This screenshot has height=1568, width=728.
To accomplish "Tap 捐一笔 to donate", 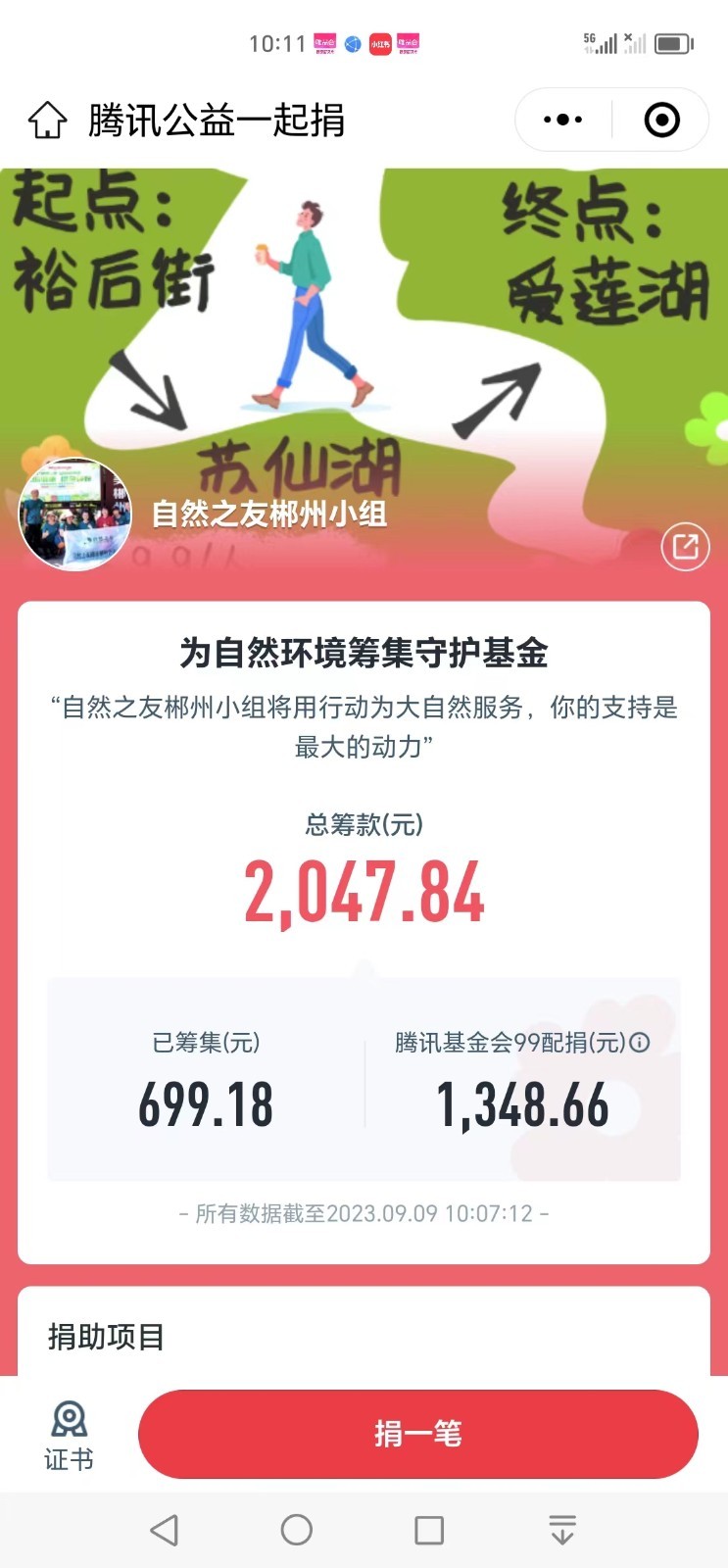I will click(x=417, y=1434).
